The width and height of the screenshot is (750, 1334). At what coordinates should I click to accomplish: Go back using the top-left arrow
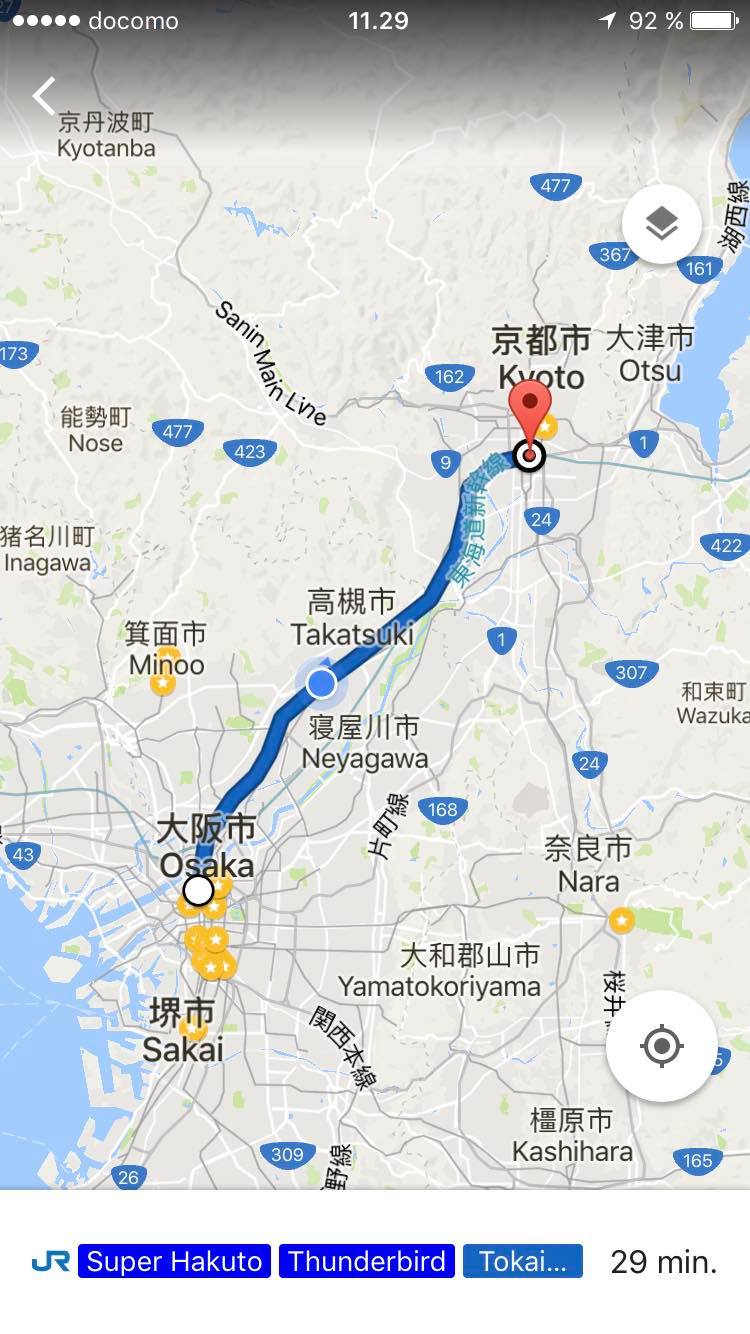(x=44, y=95)
